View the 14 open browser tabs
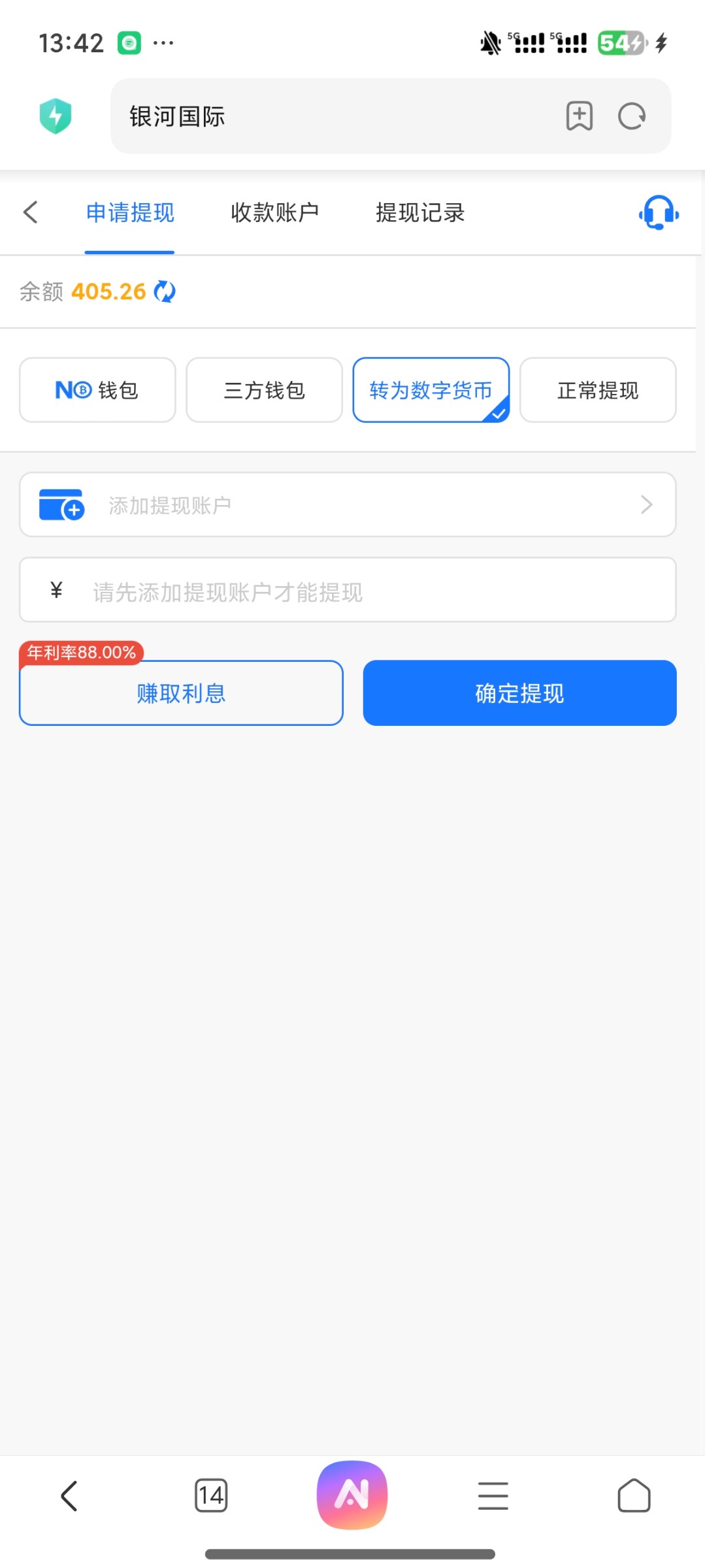The width and height of the screenshot is (705, 1568). [211, 1495]
